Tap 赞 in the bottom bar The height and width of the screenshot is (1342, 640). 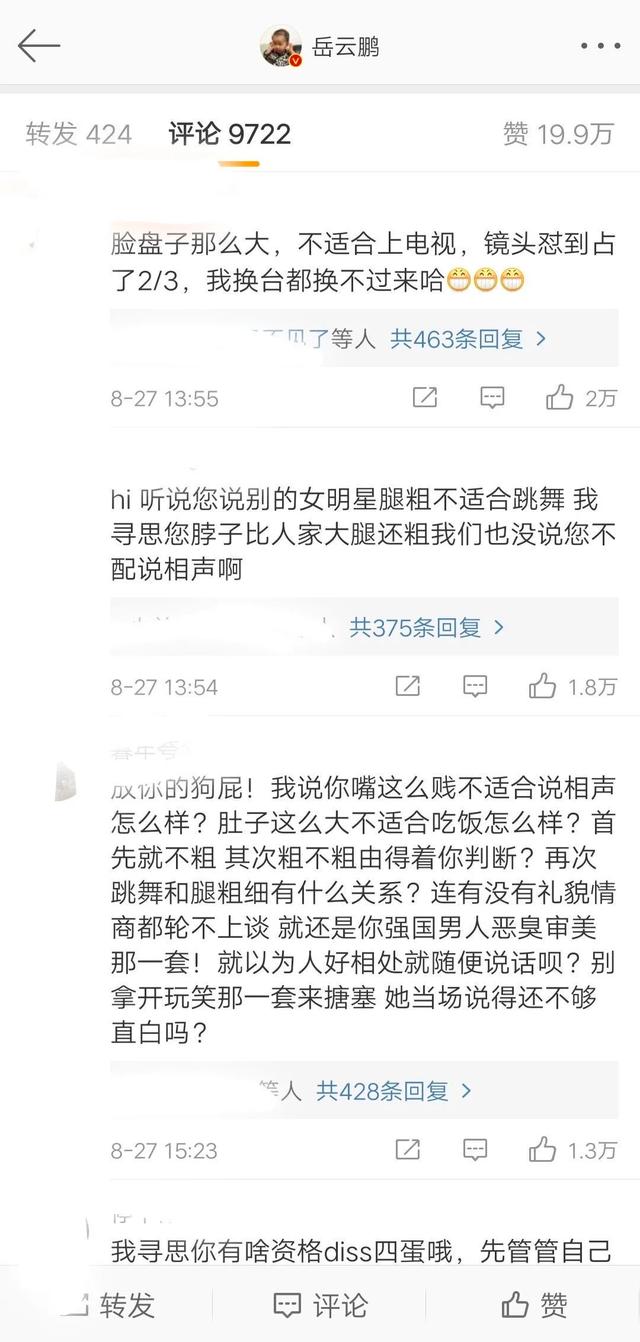(534, 1305)
